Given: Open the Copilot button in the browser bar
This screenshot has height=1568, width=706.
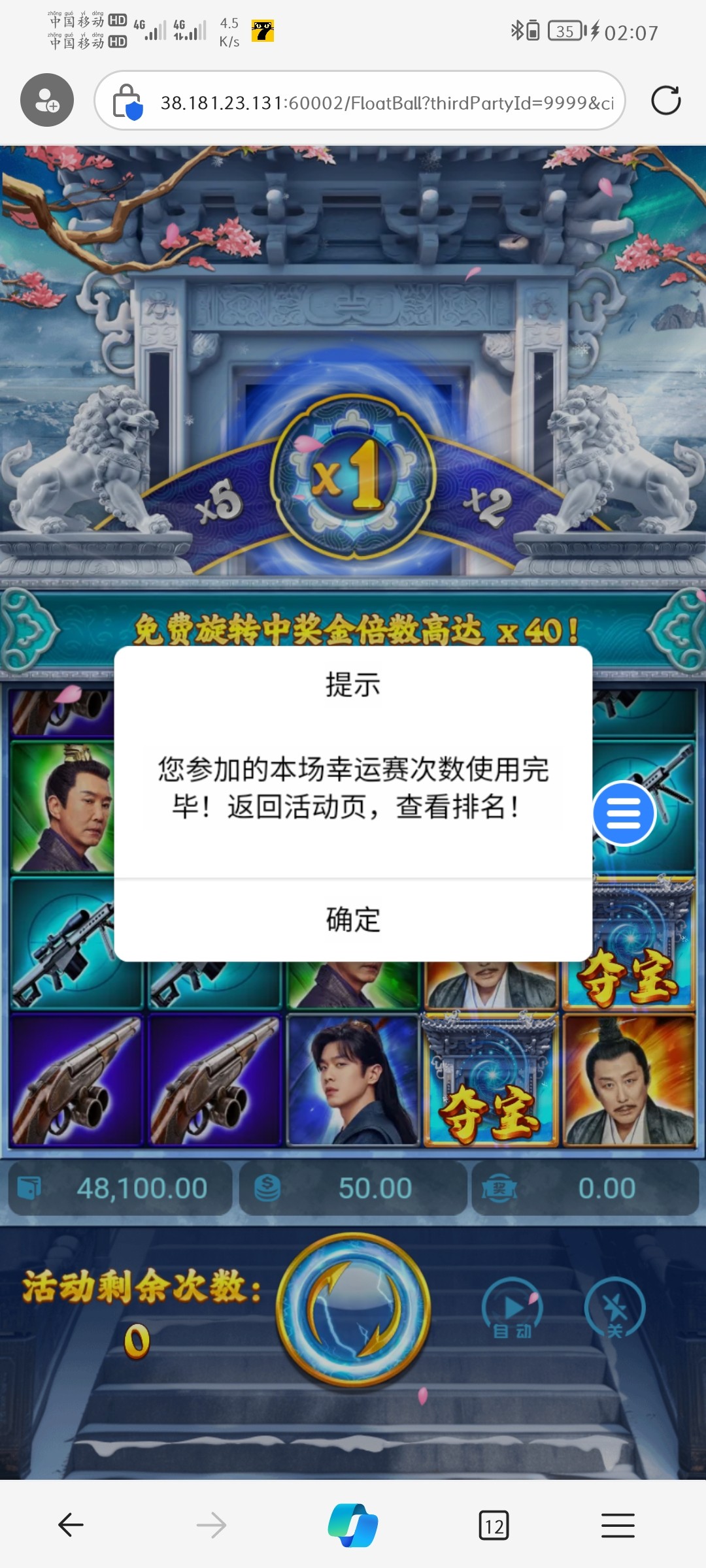Looking at the screenshot, I should [x=353, y=1525].
